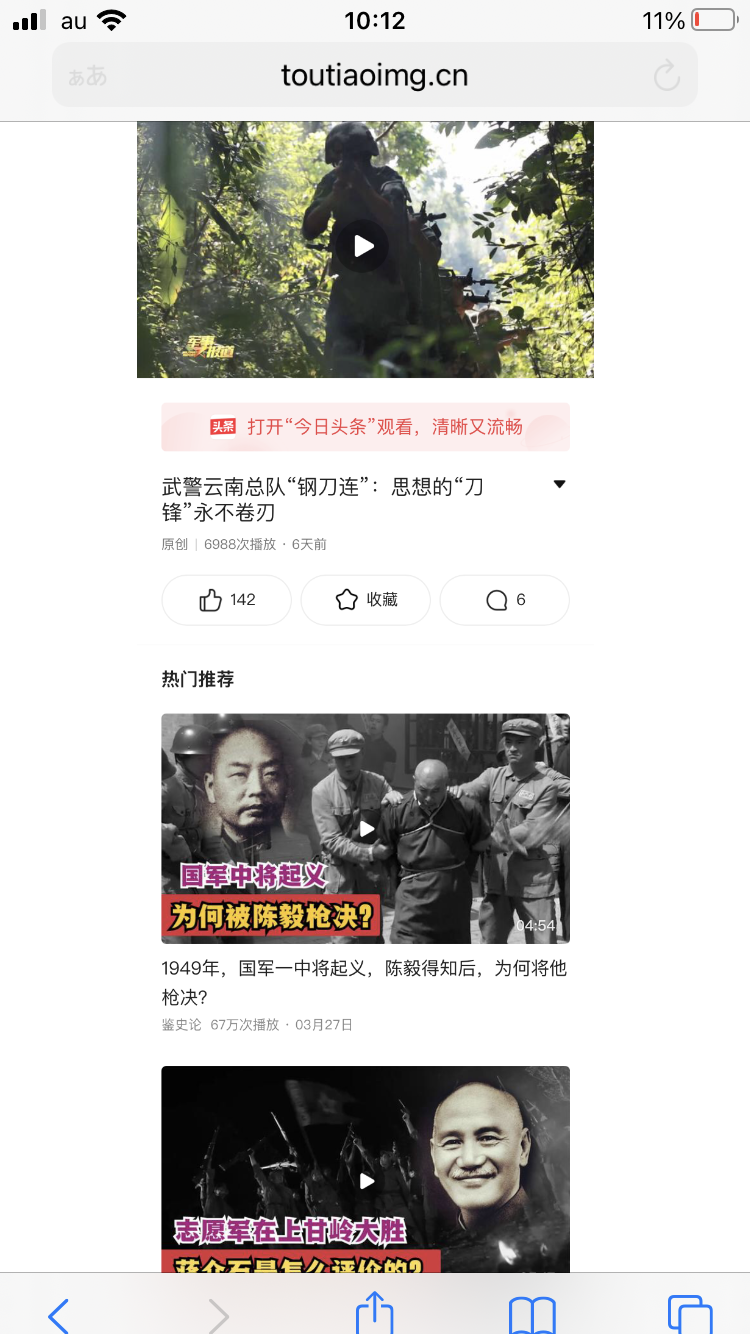Tap the 打开“今日头条”观看 banner
Viewport: 750px width, 1334px height.
click(365, 427)
